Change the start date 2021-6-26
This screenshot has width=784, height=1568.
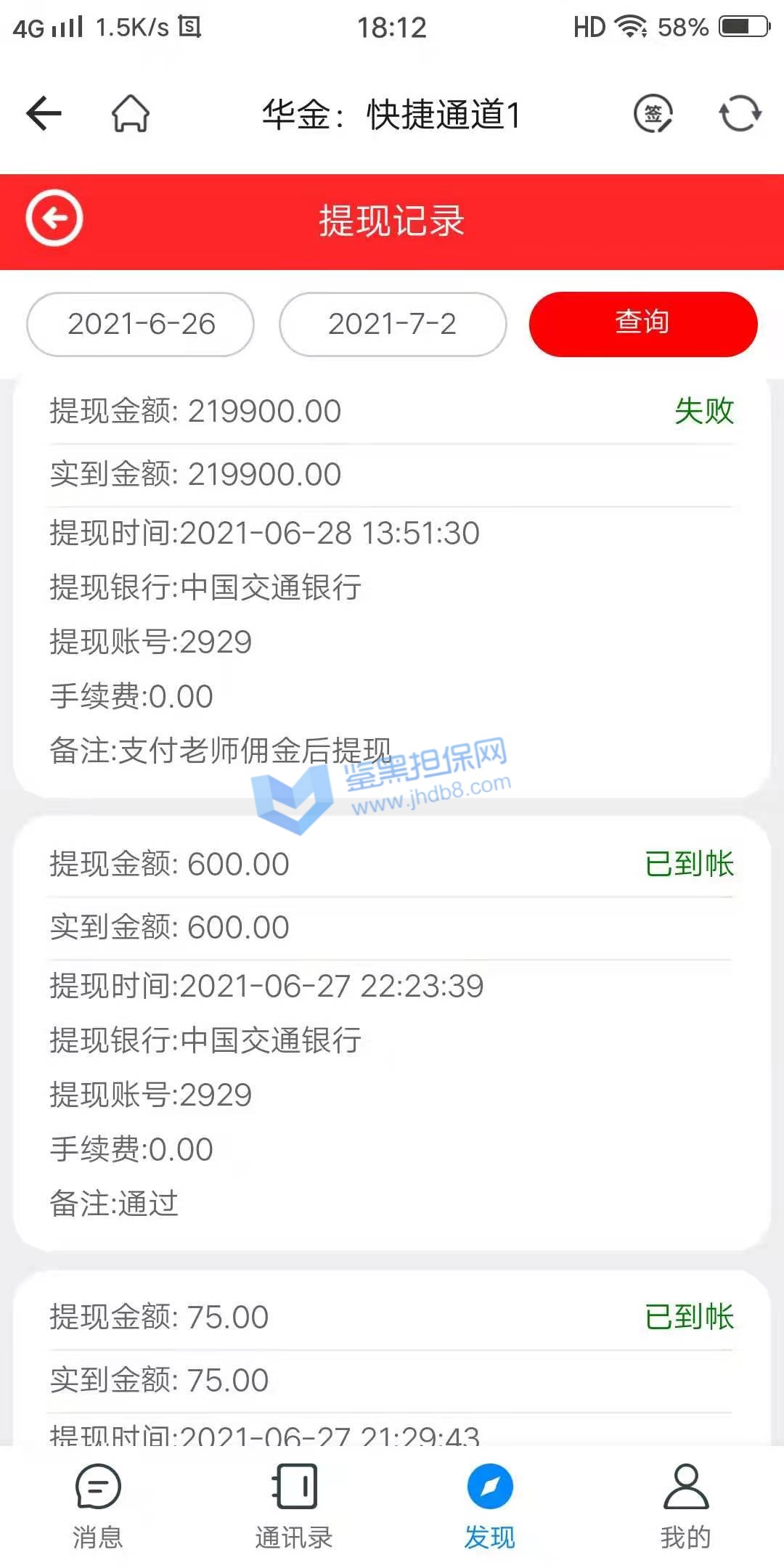pyautogui.click(x=141, y=324)
